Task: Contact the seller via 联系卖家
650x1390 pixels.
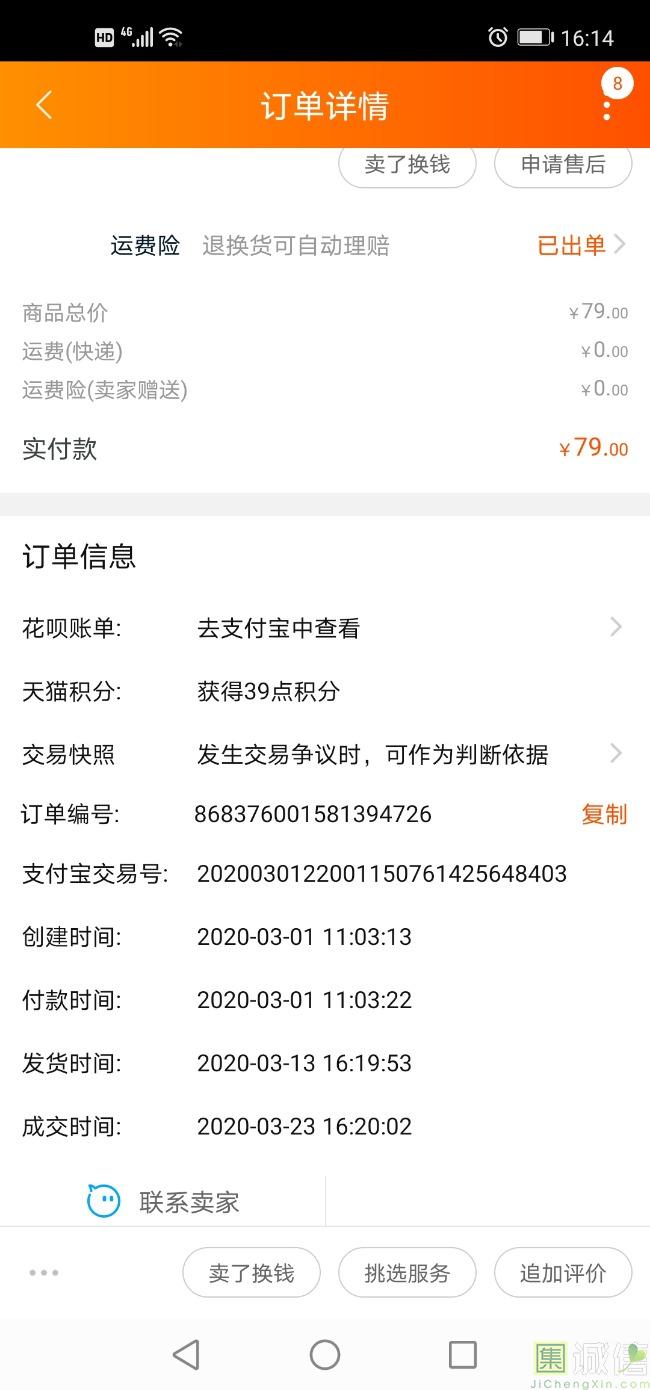Action: [165, 1201]
